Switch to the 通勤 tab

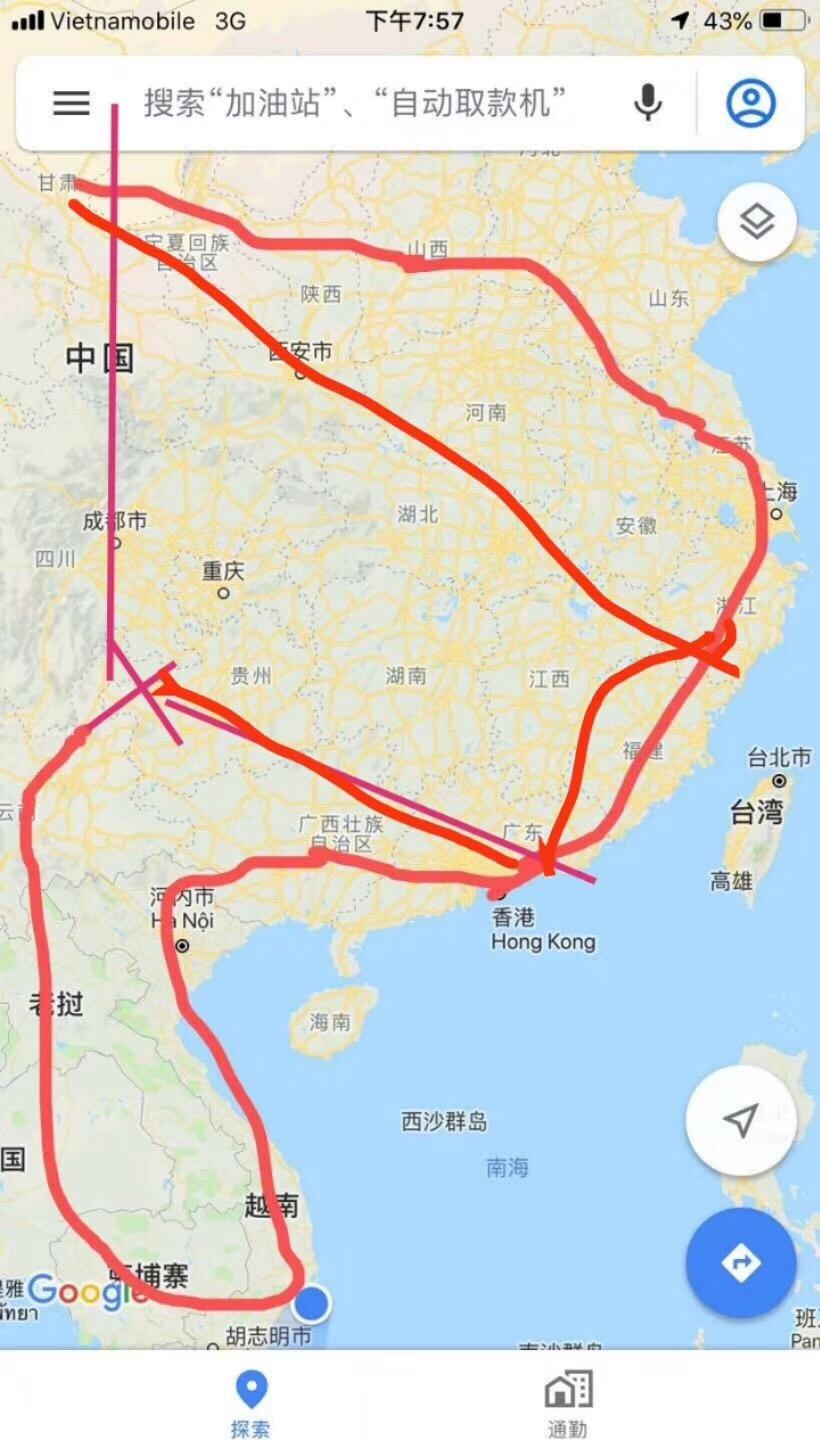(x=567, y=1404)
